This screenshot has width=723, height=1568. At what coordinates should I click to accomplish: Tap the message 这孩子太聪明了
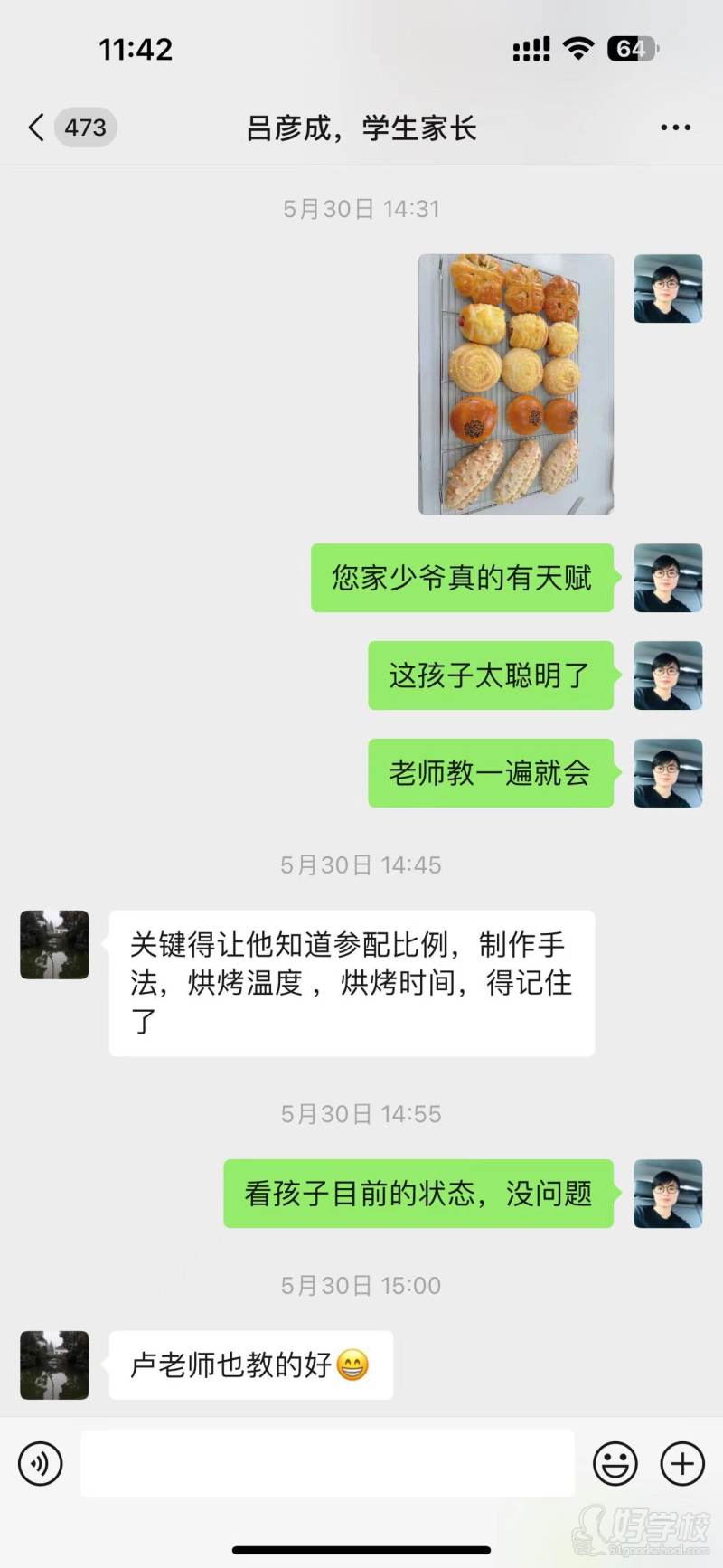coord(491,675)
